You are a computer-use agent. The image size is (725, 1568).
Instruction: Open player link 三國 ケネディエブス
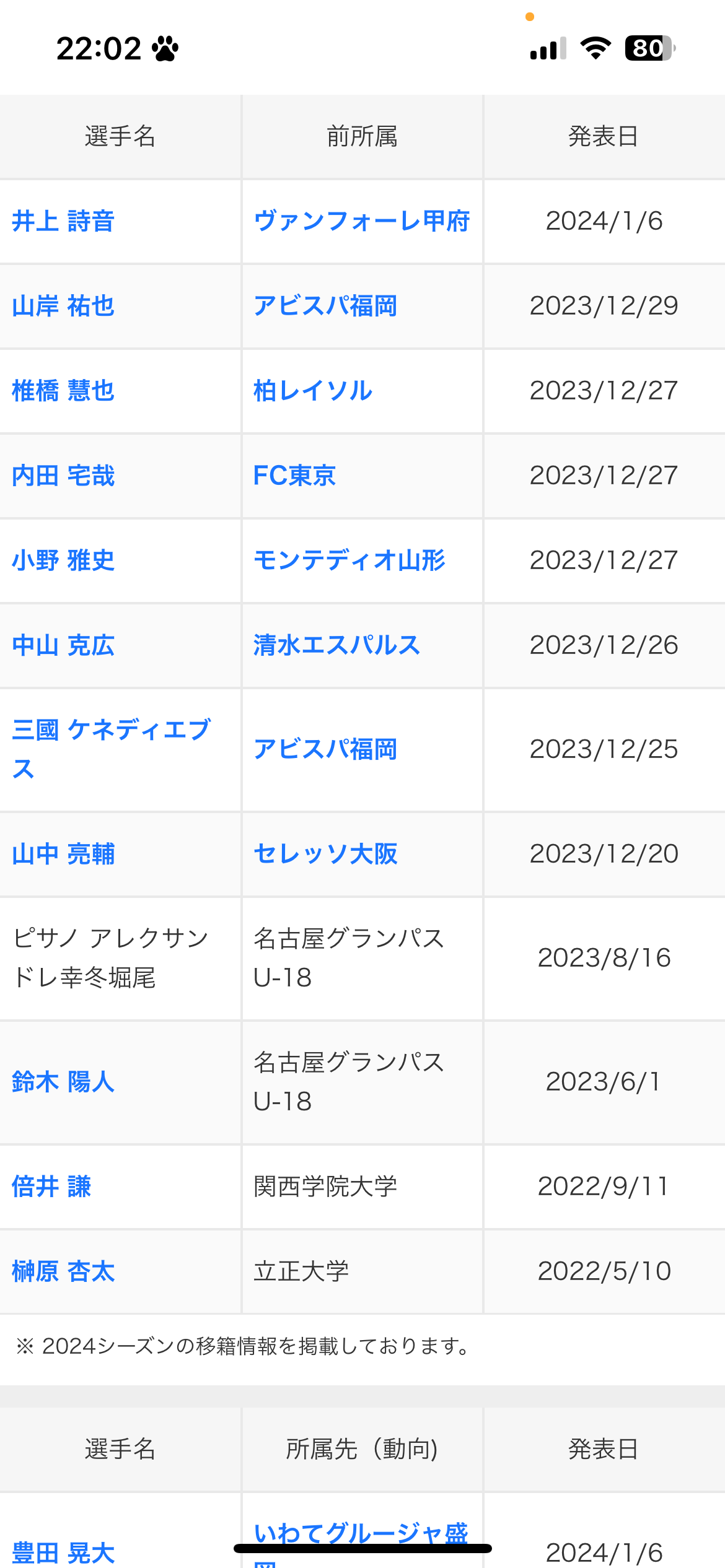tap(112, 749)
